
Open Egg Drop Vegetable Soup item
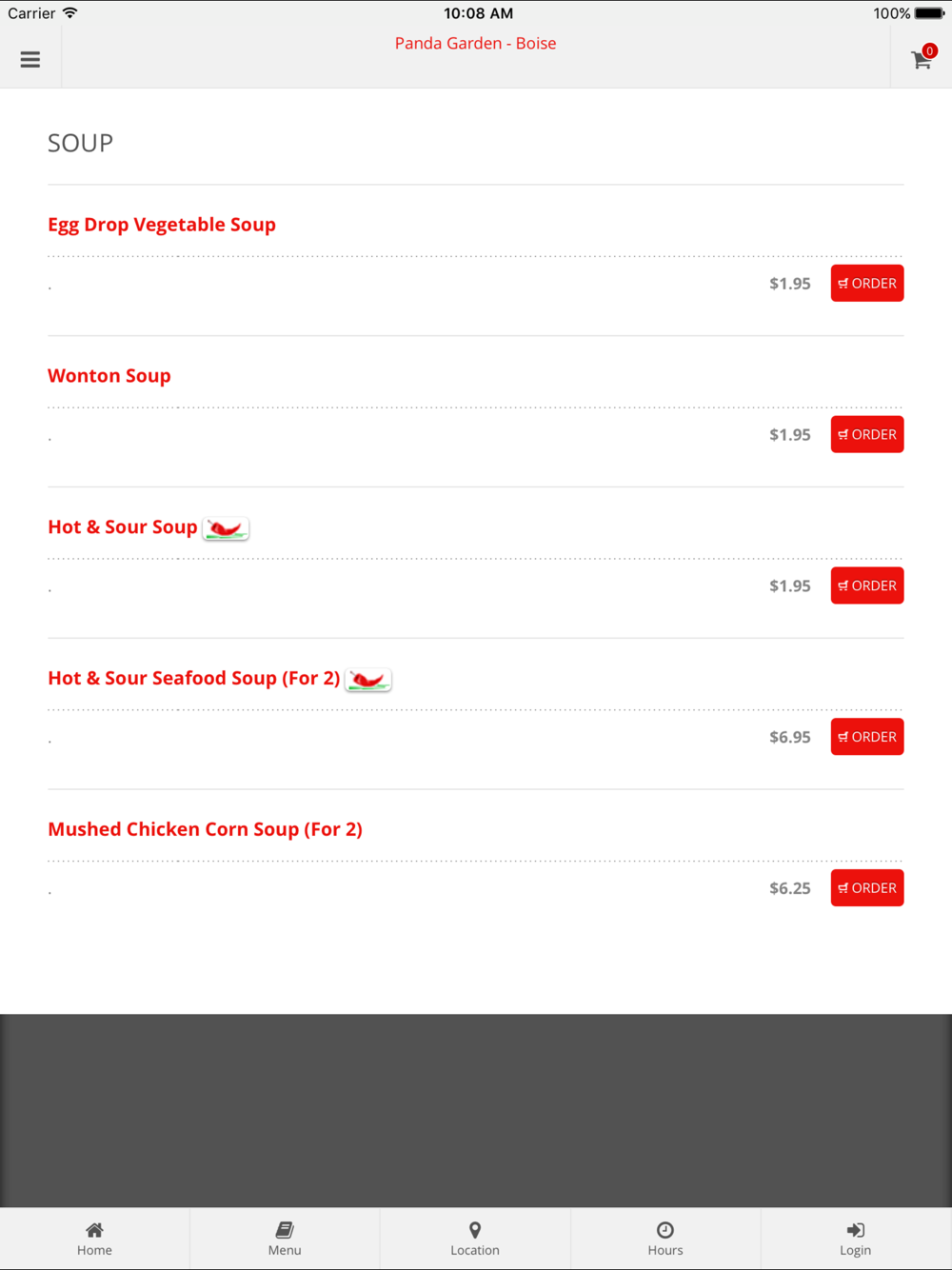click(x=162, y=225)
